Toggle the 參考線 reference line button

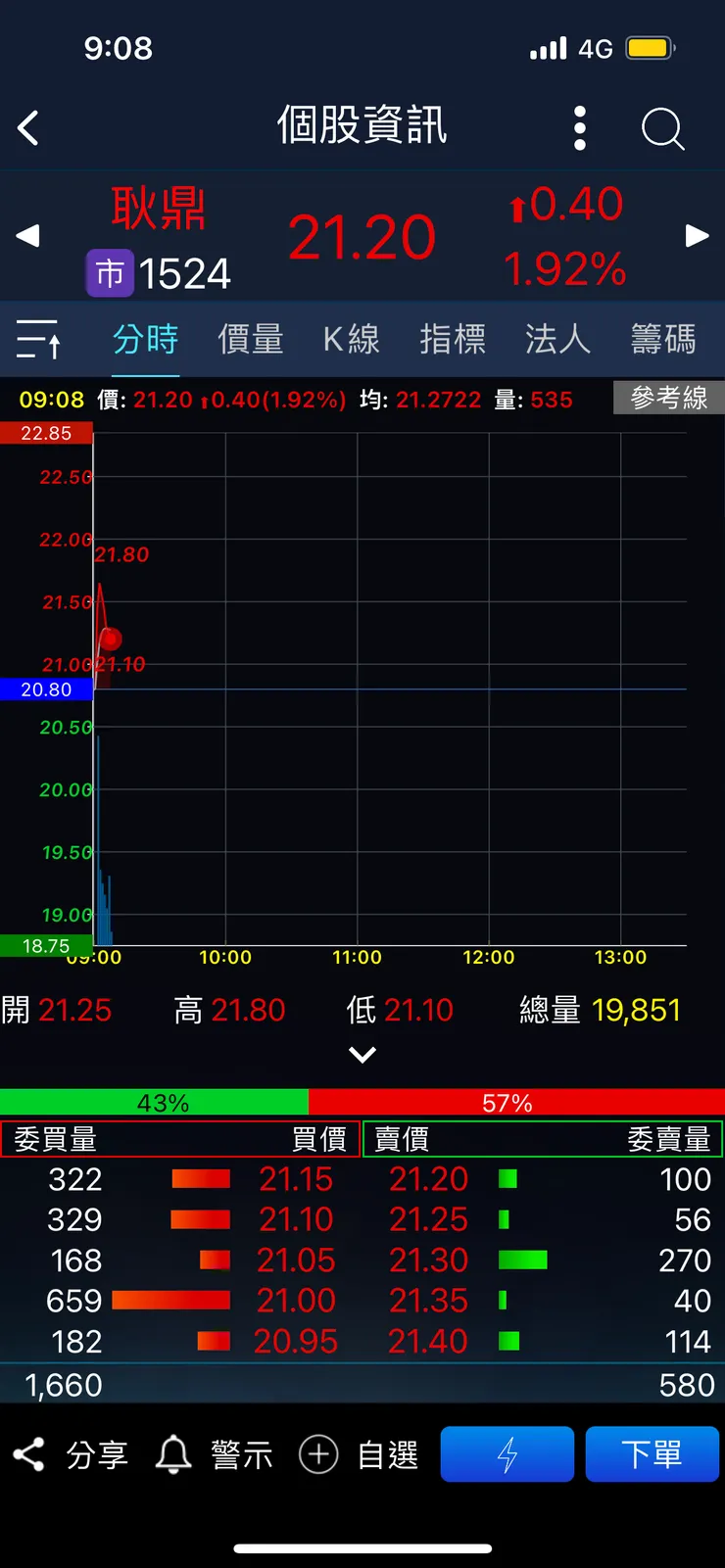668,398
